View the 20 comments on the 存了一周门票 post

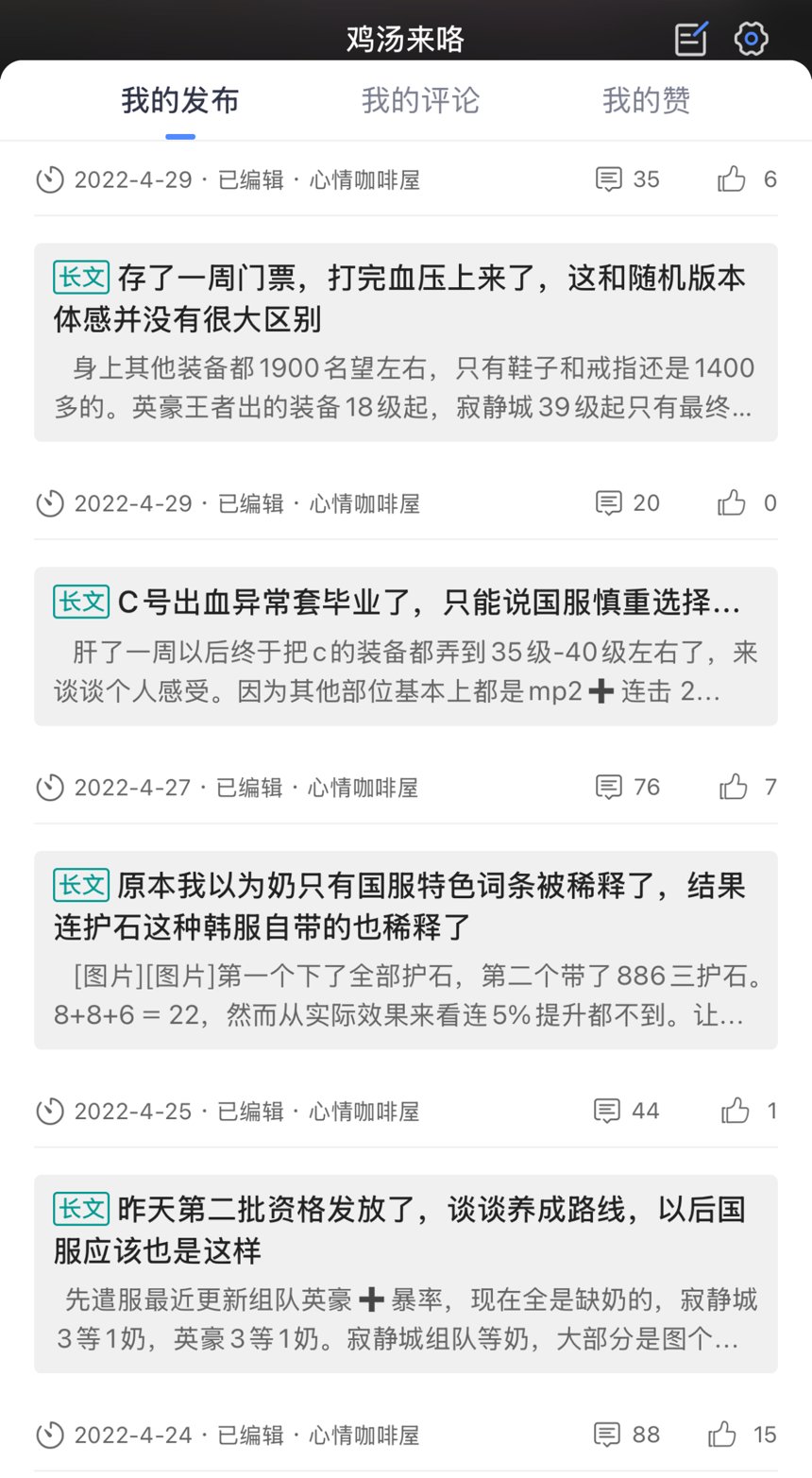point(628,503)
